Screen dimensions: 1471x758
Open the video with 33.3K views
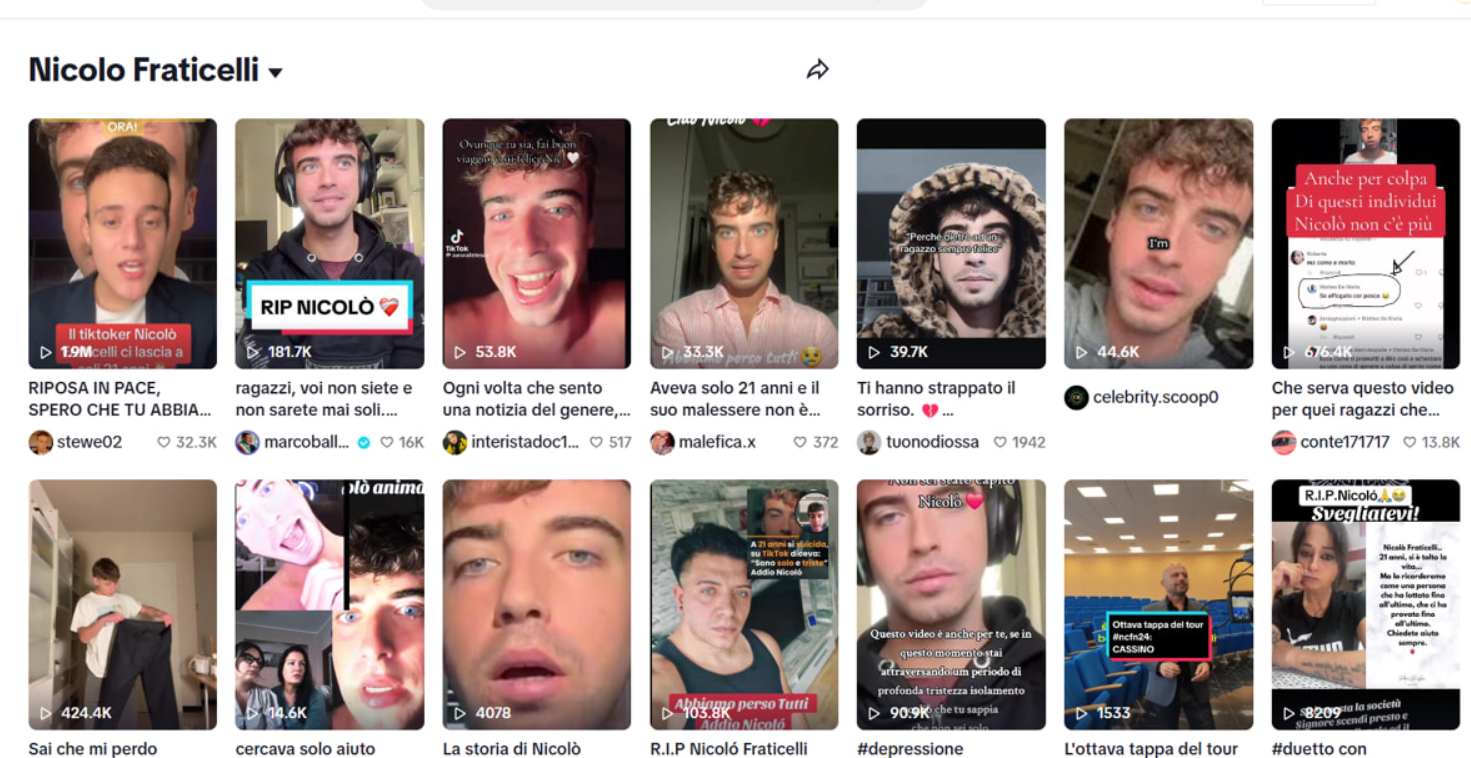pos(743,243)
